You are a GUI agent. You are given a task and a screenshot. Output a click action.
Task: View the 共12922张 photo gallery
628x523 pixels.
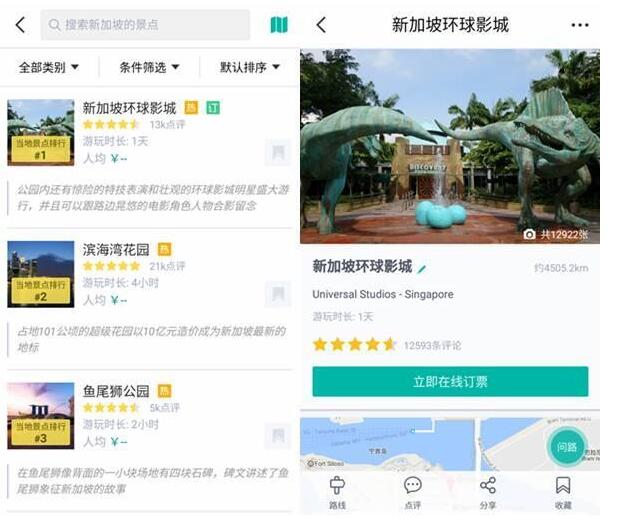point(558,234)
